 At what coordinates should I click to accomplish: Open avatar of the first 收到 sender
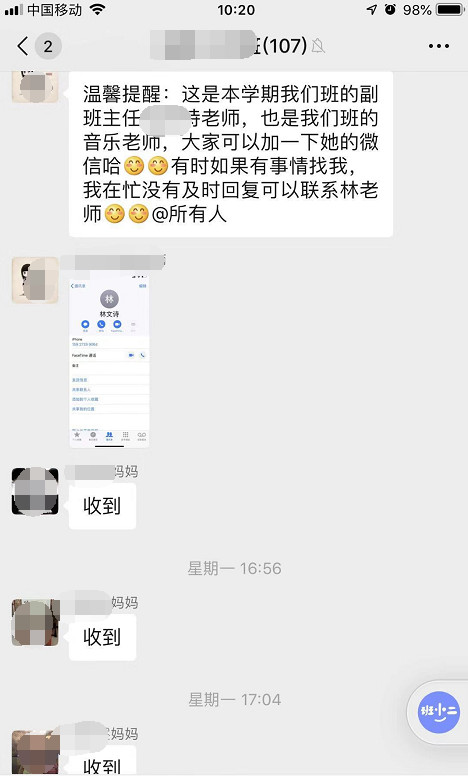point(35,491)
